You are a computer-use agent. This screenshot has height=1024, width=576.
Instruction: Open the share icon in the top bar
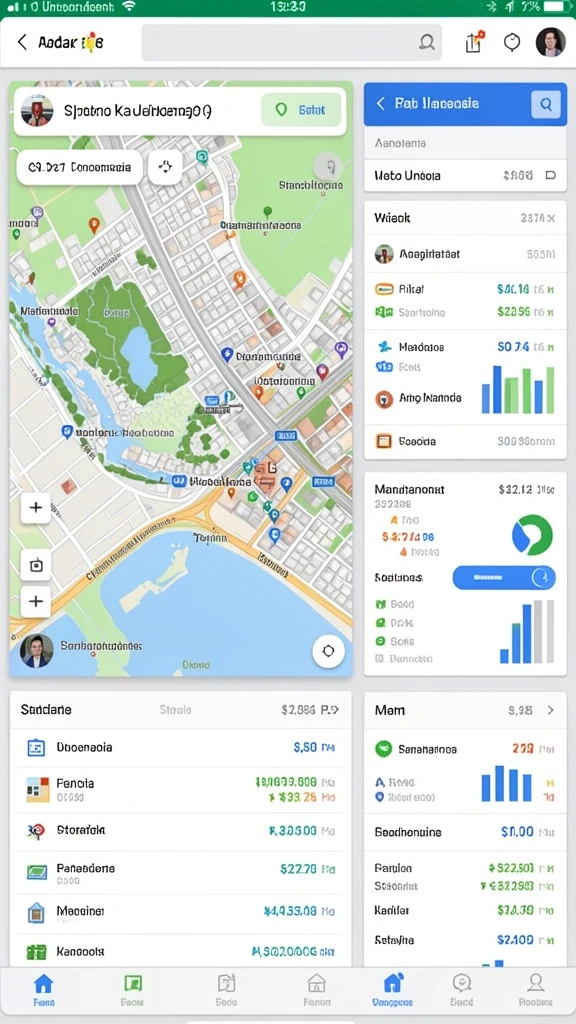tap(473, 42)
